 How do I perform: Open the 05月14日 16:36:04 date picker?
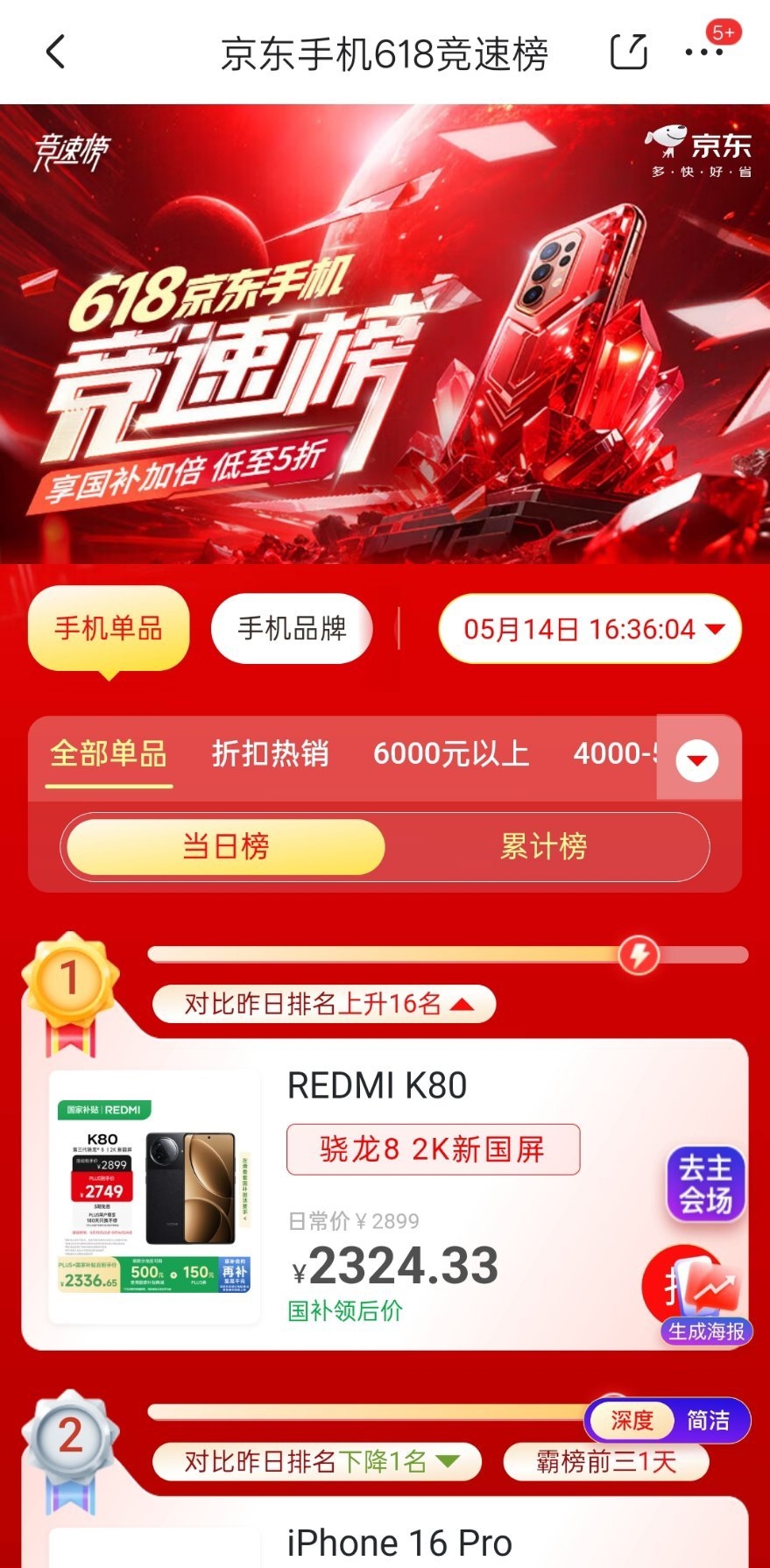pyautogui.click(x=590, y=629)
